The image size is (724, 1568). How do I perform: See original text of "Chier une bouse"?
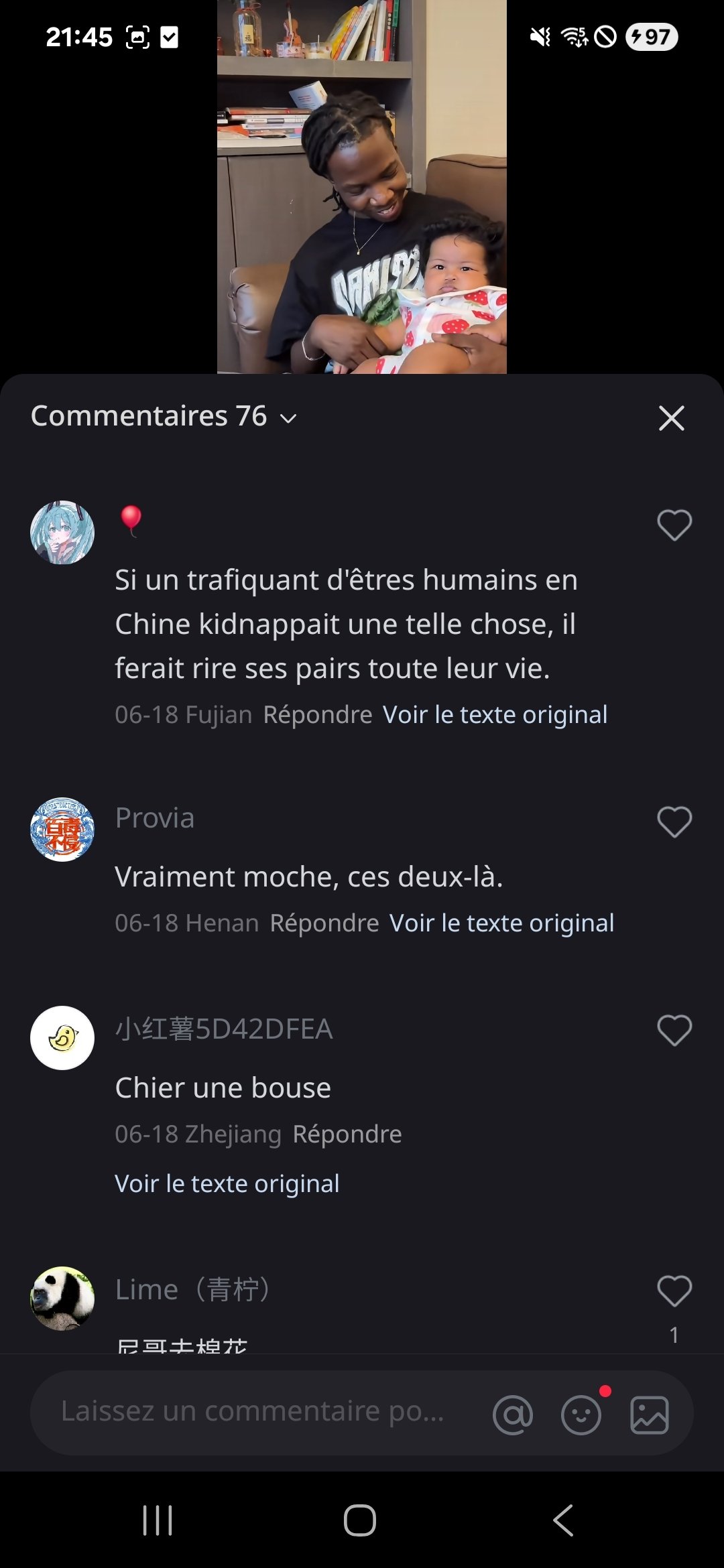pos(227,1184)
